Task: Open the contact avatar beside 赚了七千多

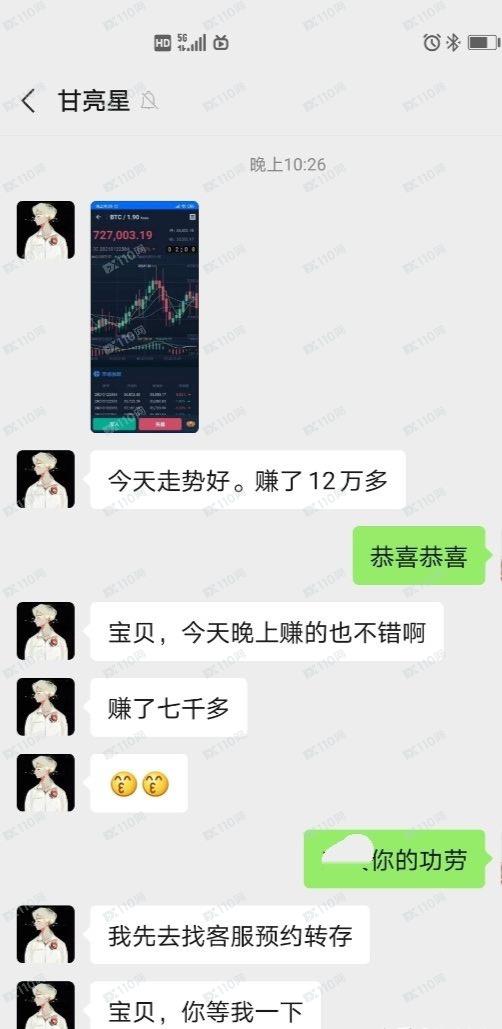Action: pyautogui.click(x=45, y=707)
